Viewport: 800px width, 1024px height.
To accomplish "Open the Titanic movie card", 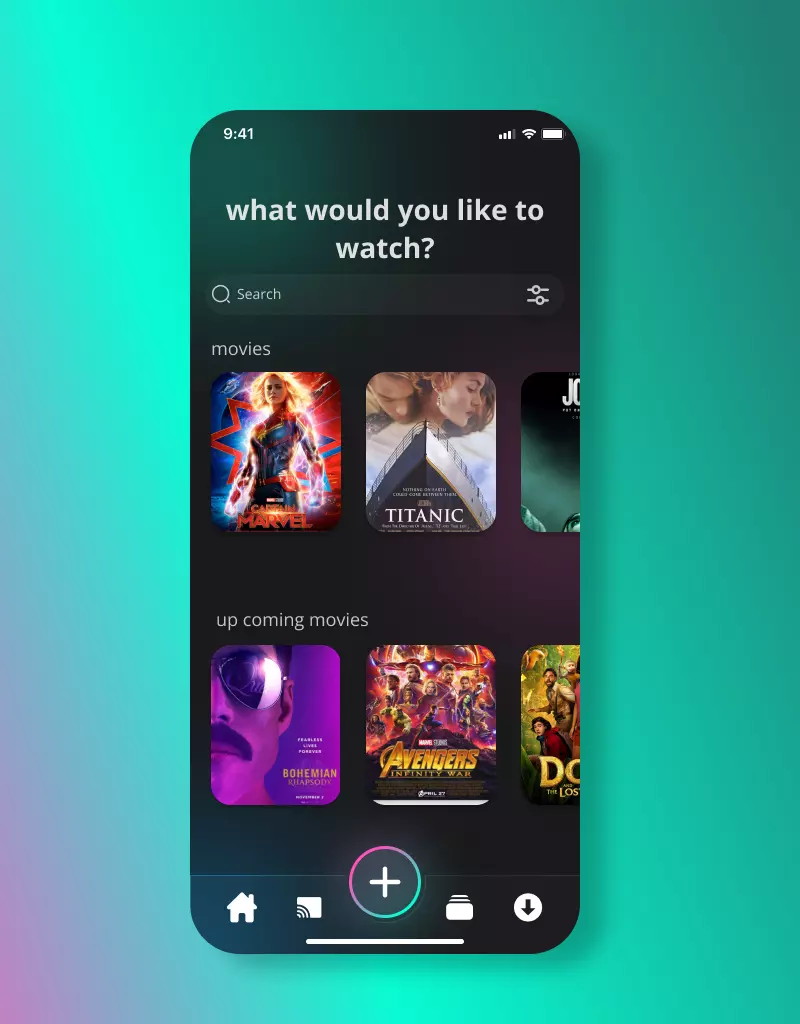I will (431, 451).
